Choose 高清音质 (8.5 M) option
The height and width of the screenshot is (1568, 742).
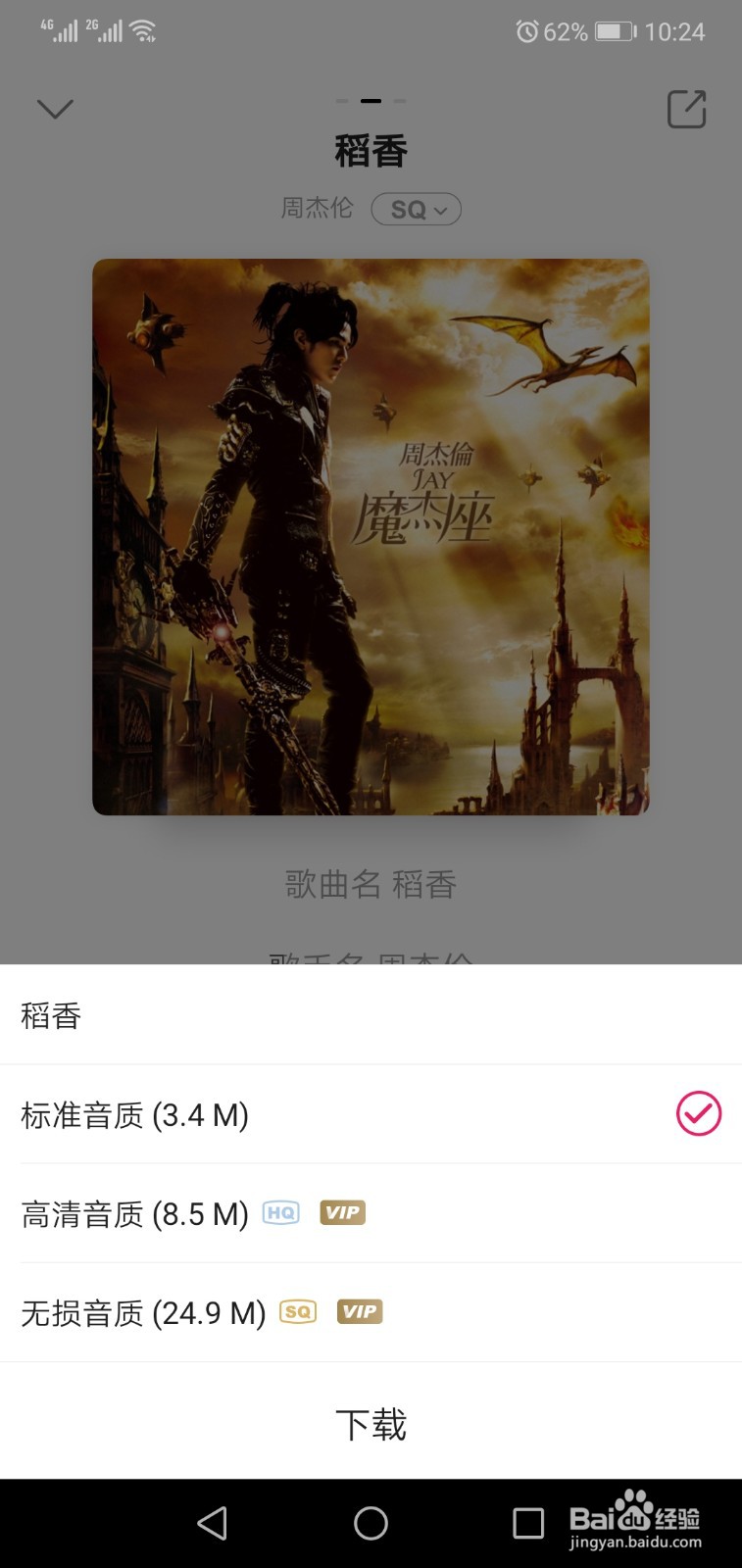(x=371, y=1213)
